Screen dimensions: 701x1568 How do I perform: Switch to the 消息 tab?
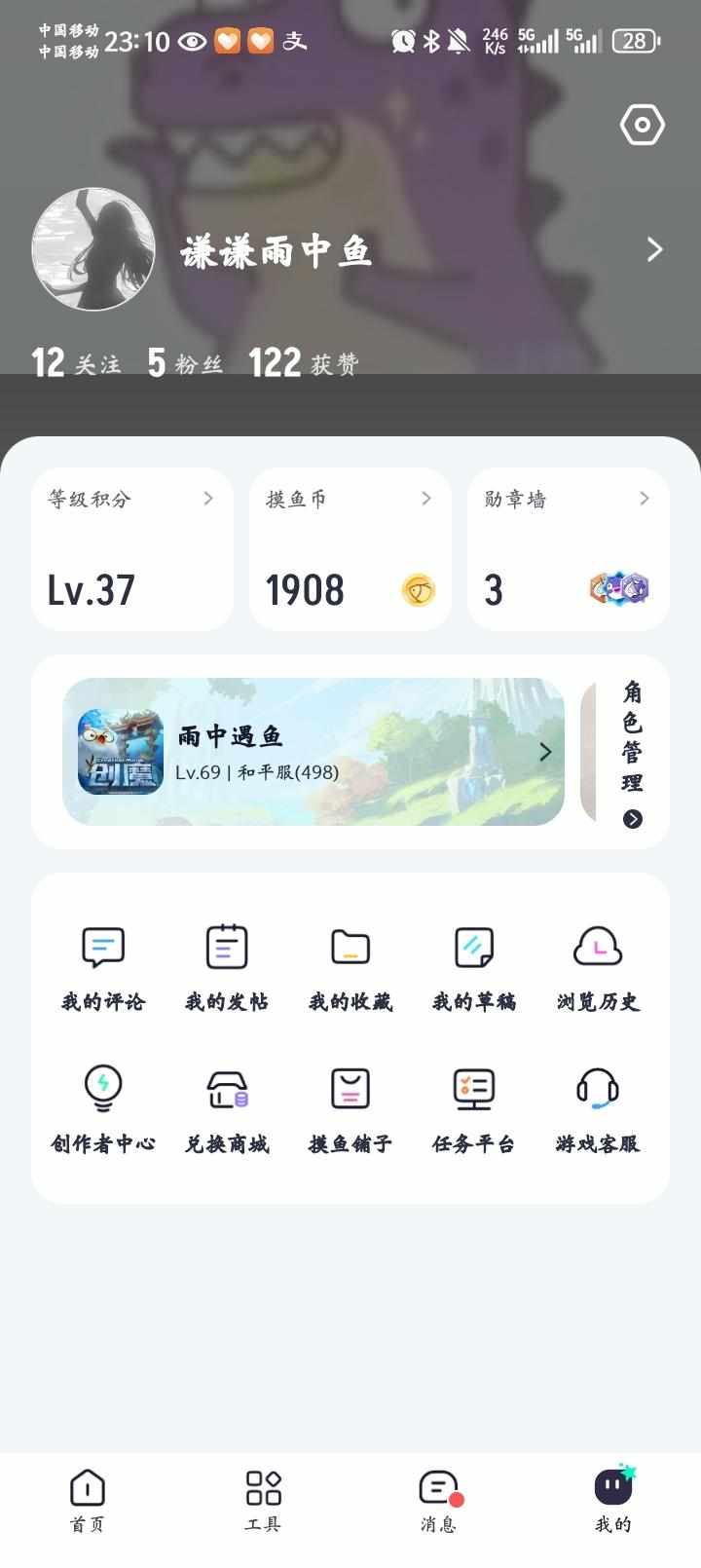[438, 1501]
